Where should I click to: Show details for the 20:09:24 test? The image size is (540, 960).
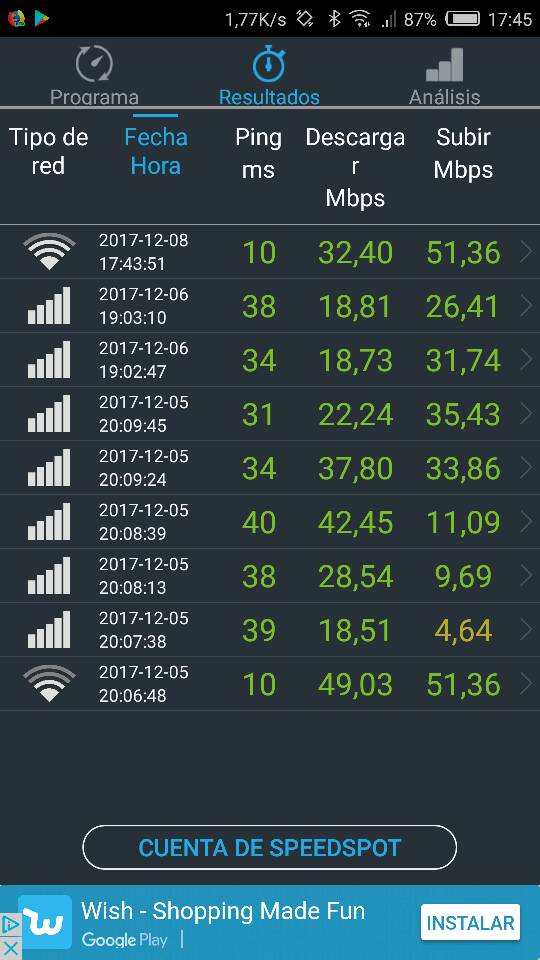[x=270, y=467]
